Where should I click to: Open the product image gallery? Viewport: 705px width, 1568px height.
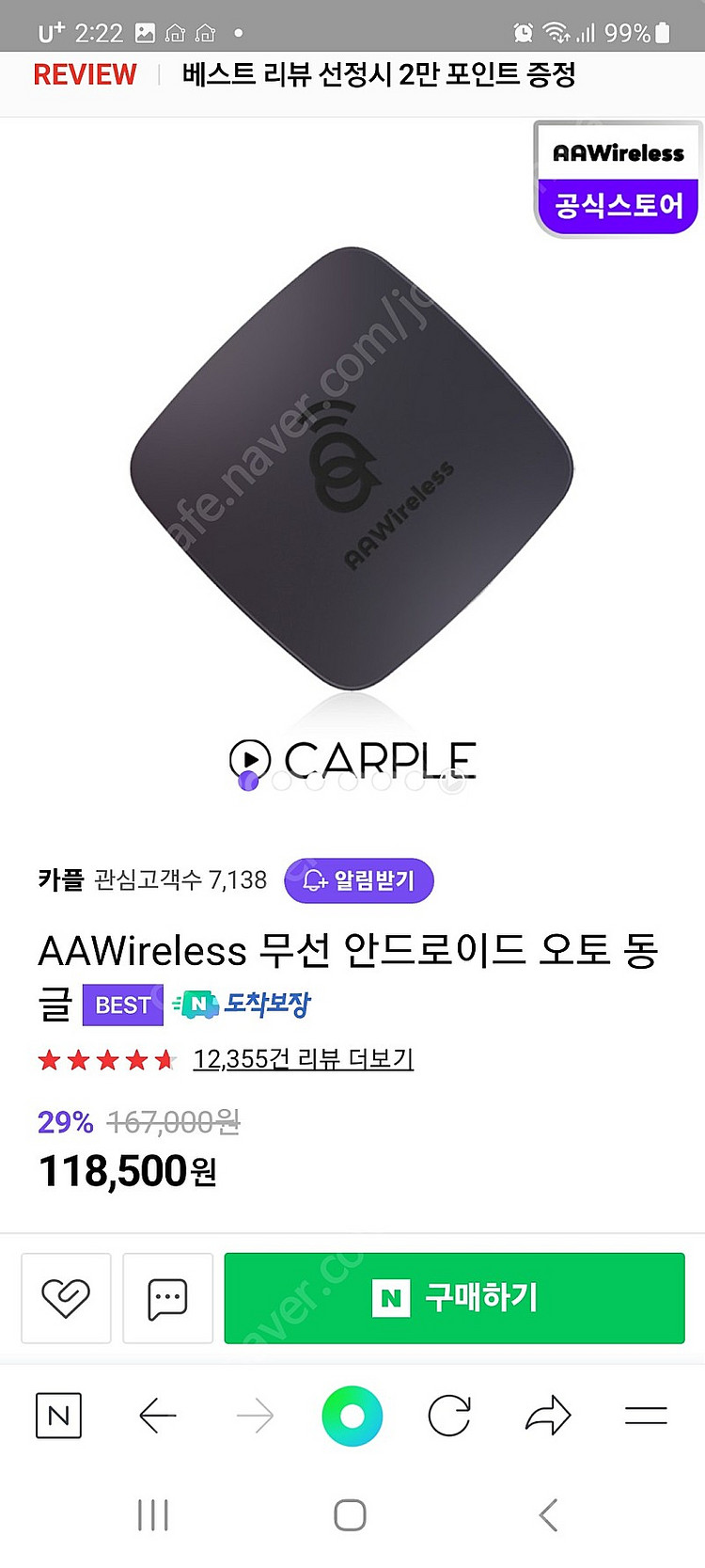click(x=352, y=470)
